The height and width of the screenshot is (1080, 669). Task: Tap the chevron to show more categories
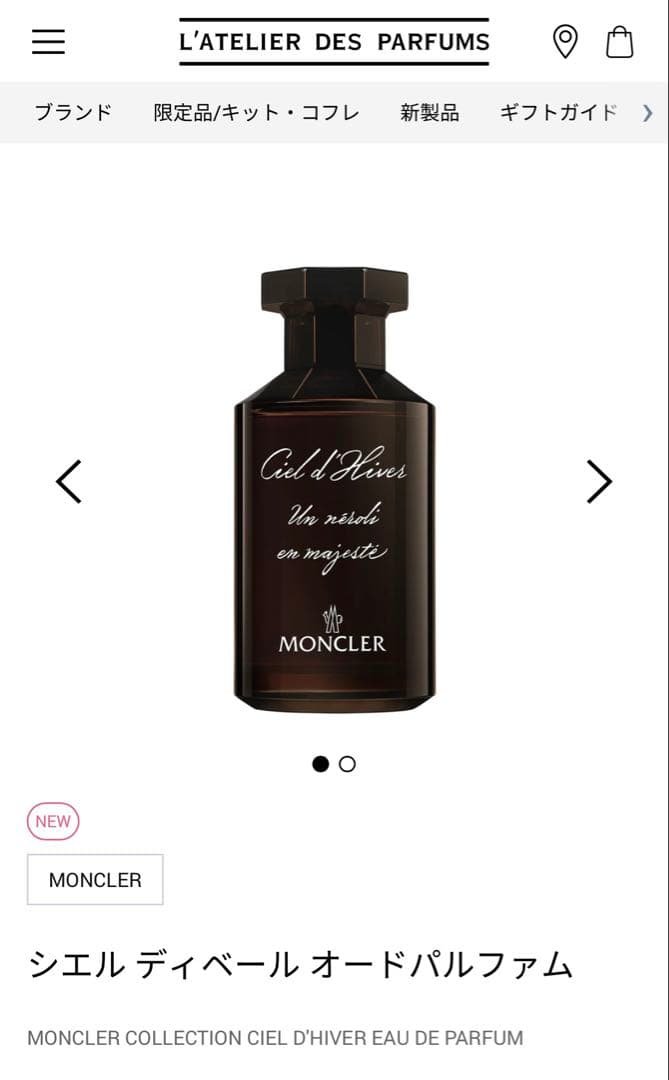tap(647, 112)
